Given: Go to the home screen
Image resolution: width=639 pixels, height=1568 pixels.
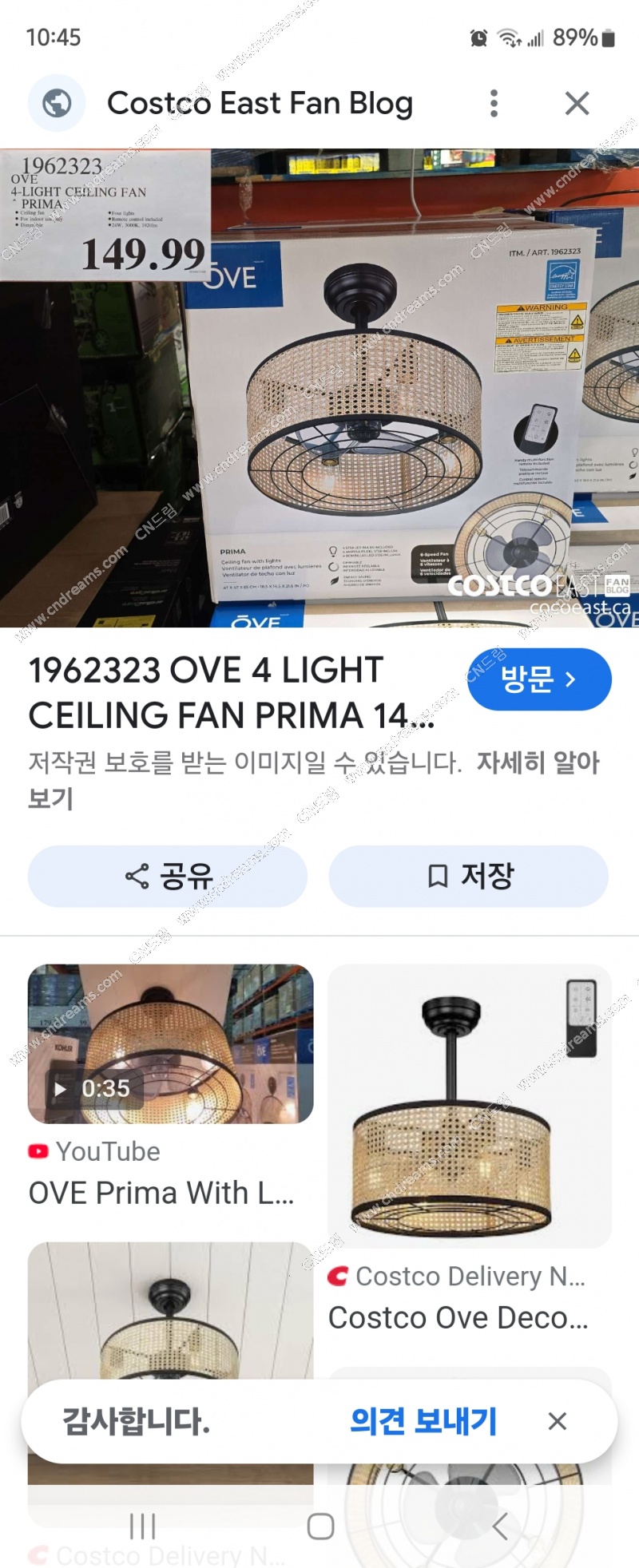Looking at the screenshot, I should [x=320, y=1526].
